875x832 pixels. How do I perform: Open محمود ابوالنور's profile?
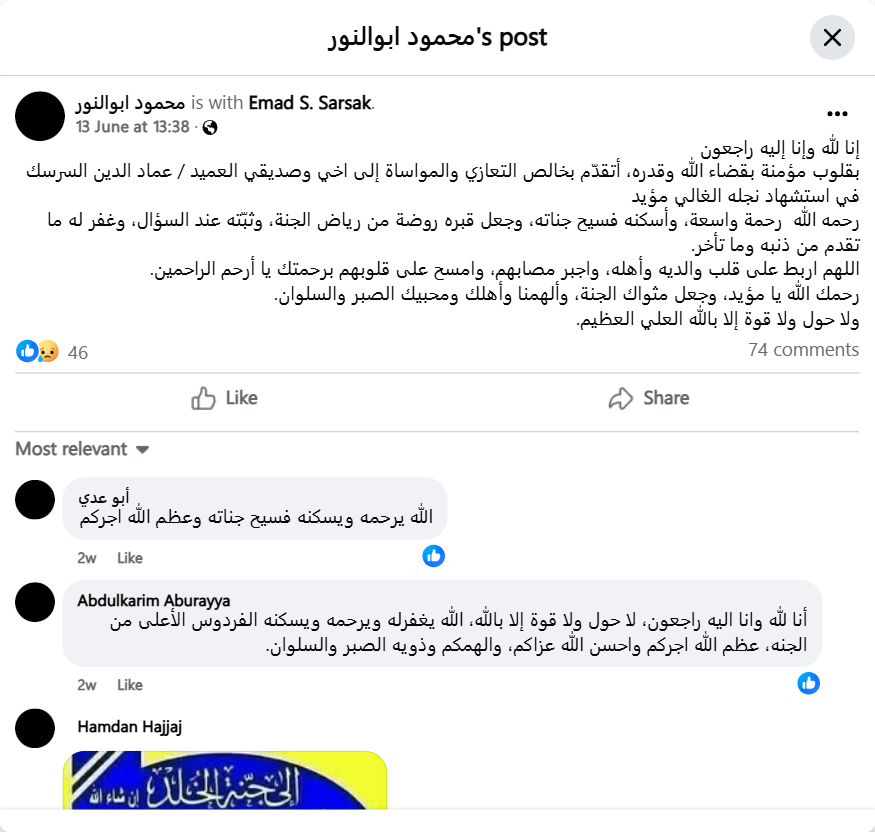130,103
